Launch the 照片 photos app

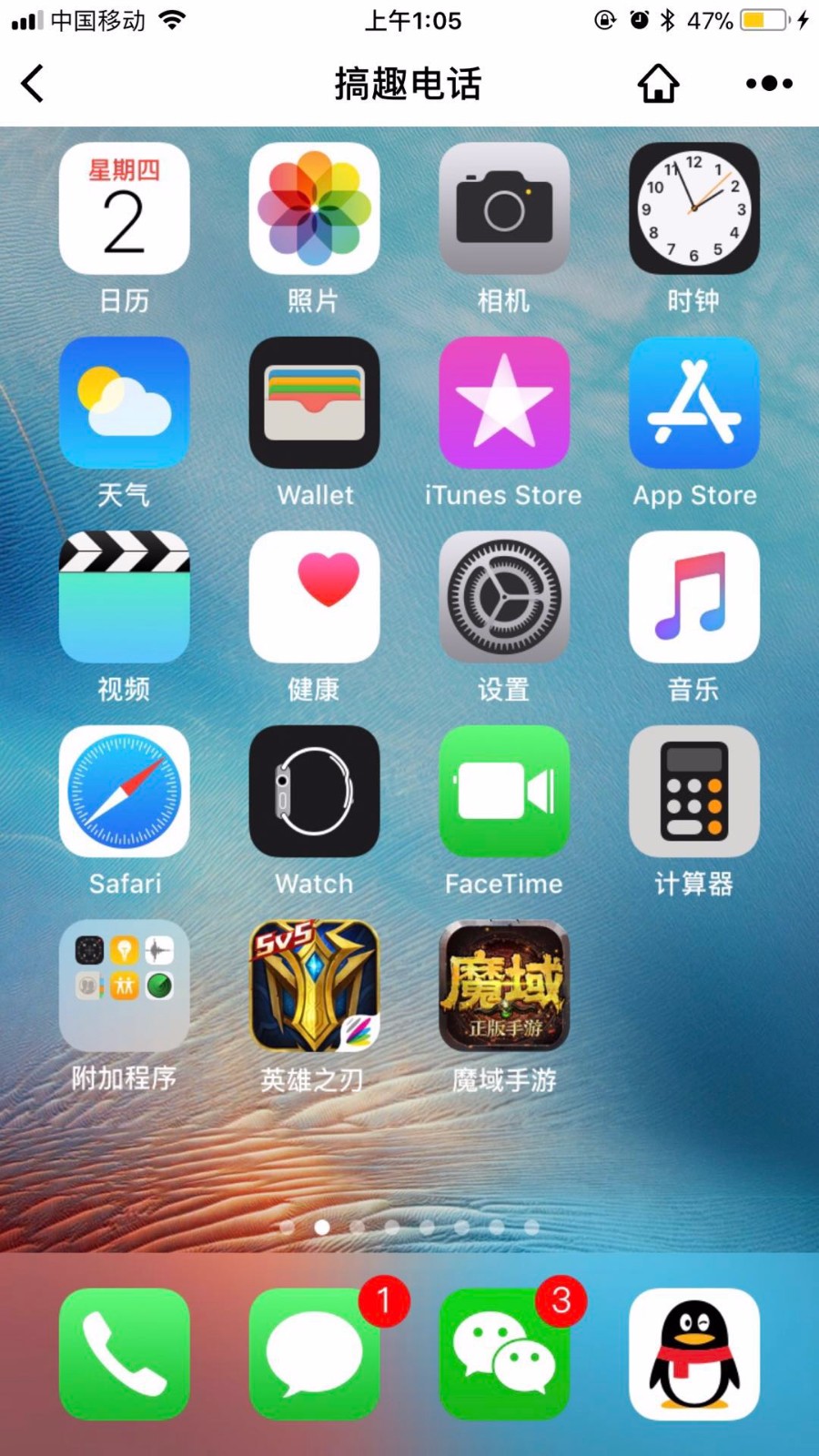pyautogui.click(x=314, y=209)
